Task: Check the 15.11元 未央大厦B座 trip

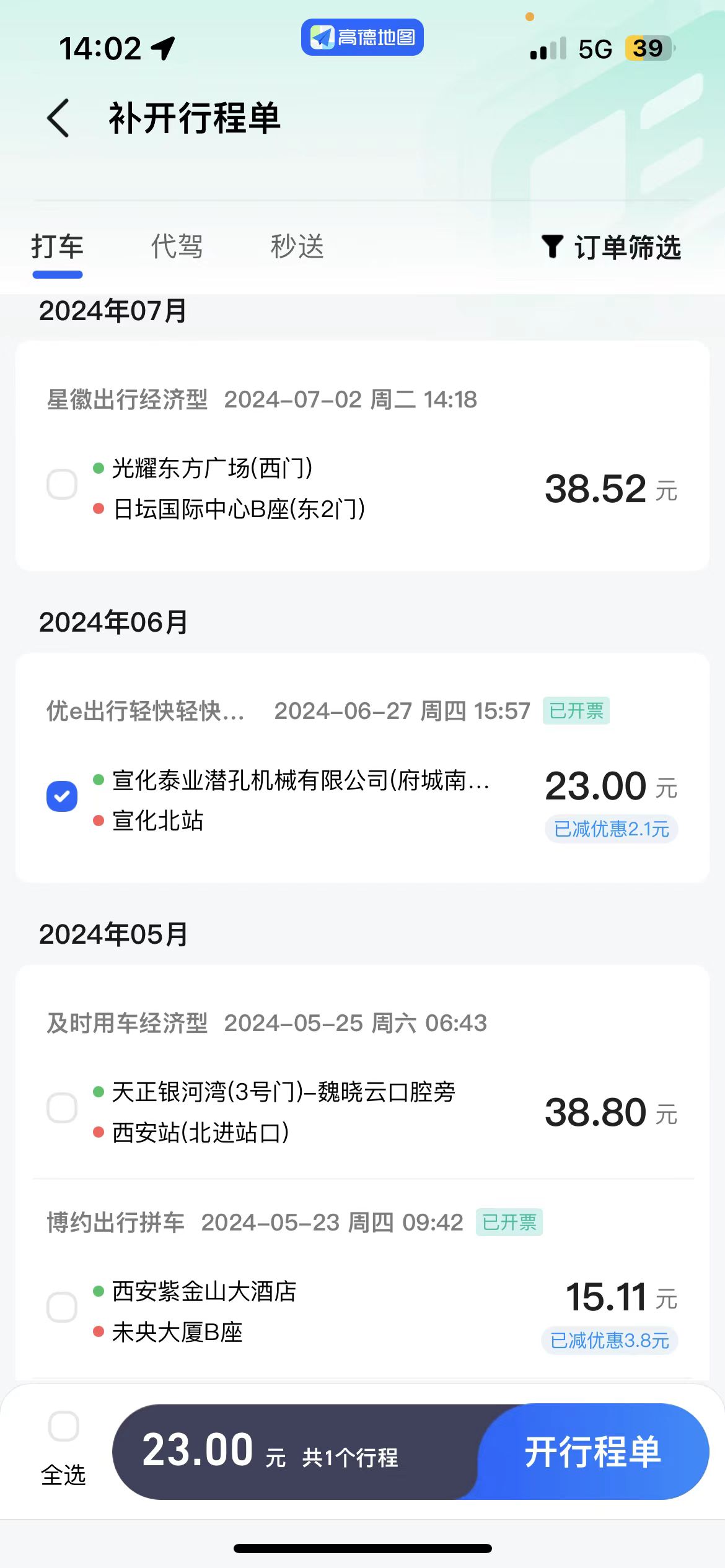Action: coord(62,1307)
